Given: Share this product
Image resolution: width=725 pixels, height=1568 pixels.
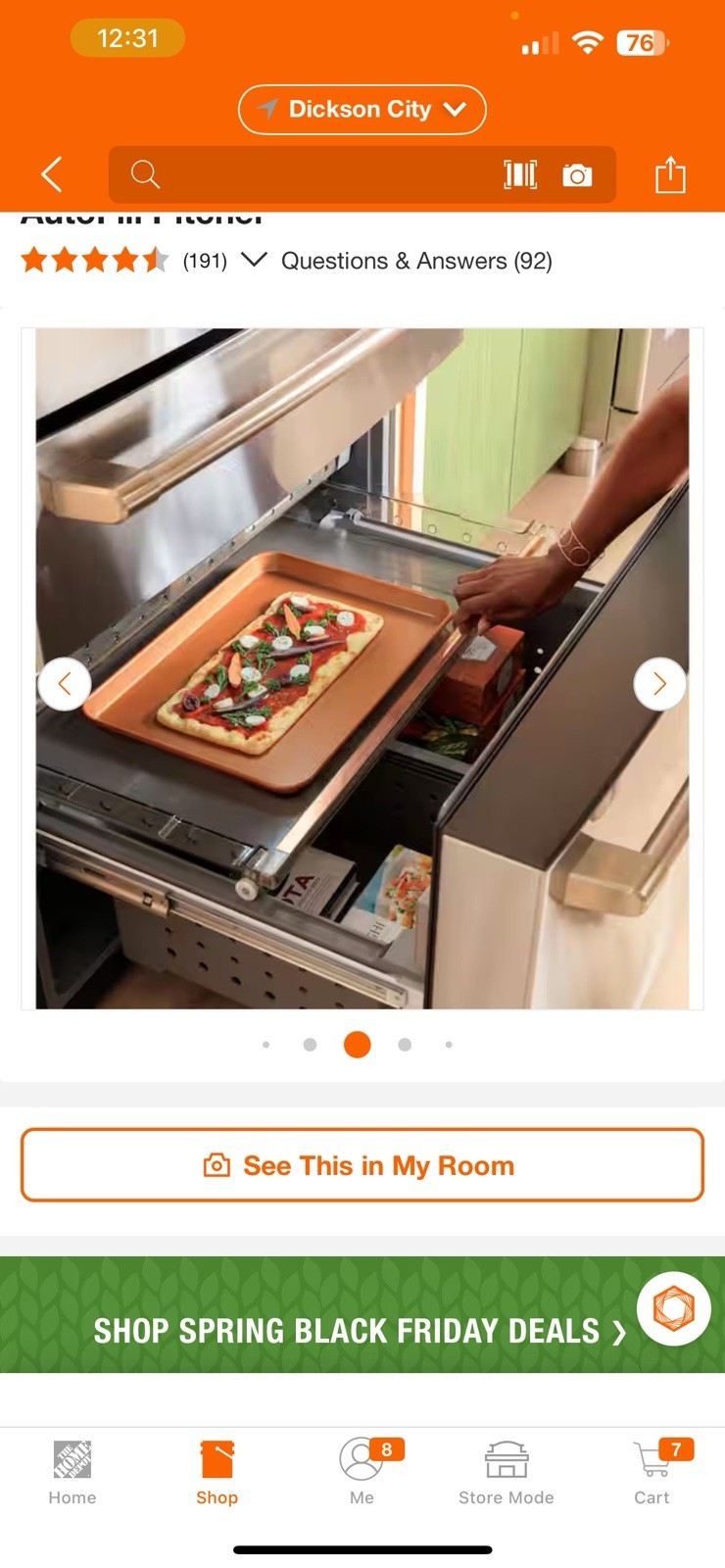Looking at the screenshot, I should tap(670, 174).
